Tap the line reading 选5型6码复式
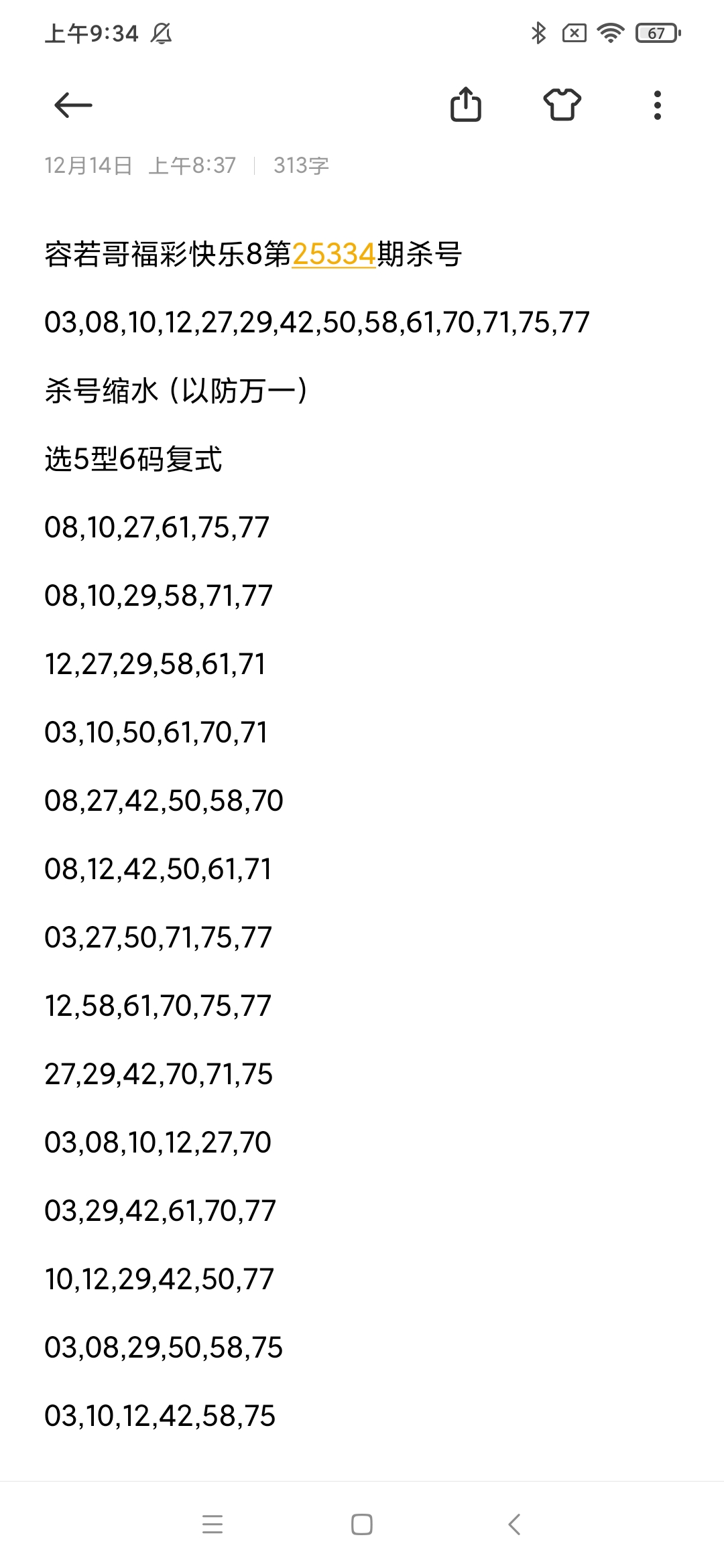Screen dimensions: 724x1568 [132, 459]
